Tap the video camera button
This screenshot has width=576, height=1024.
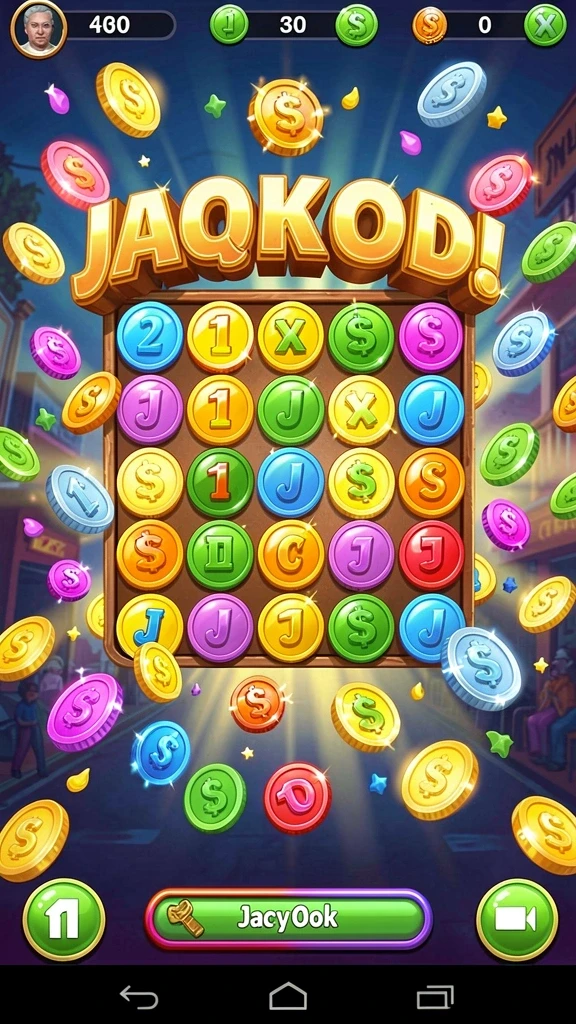(517, 920)
